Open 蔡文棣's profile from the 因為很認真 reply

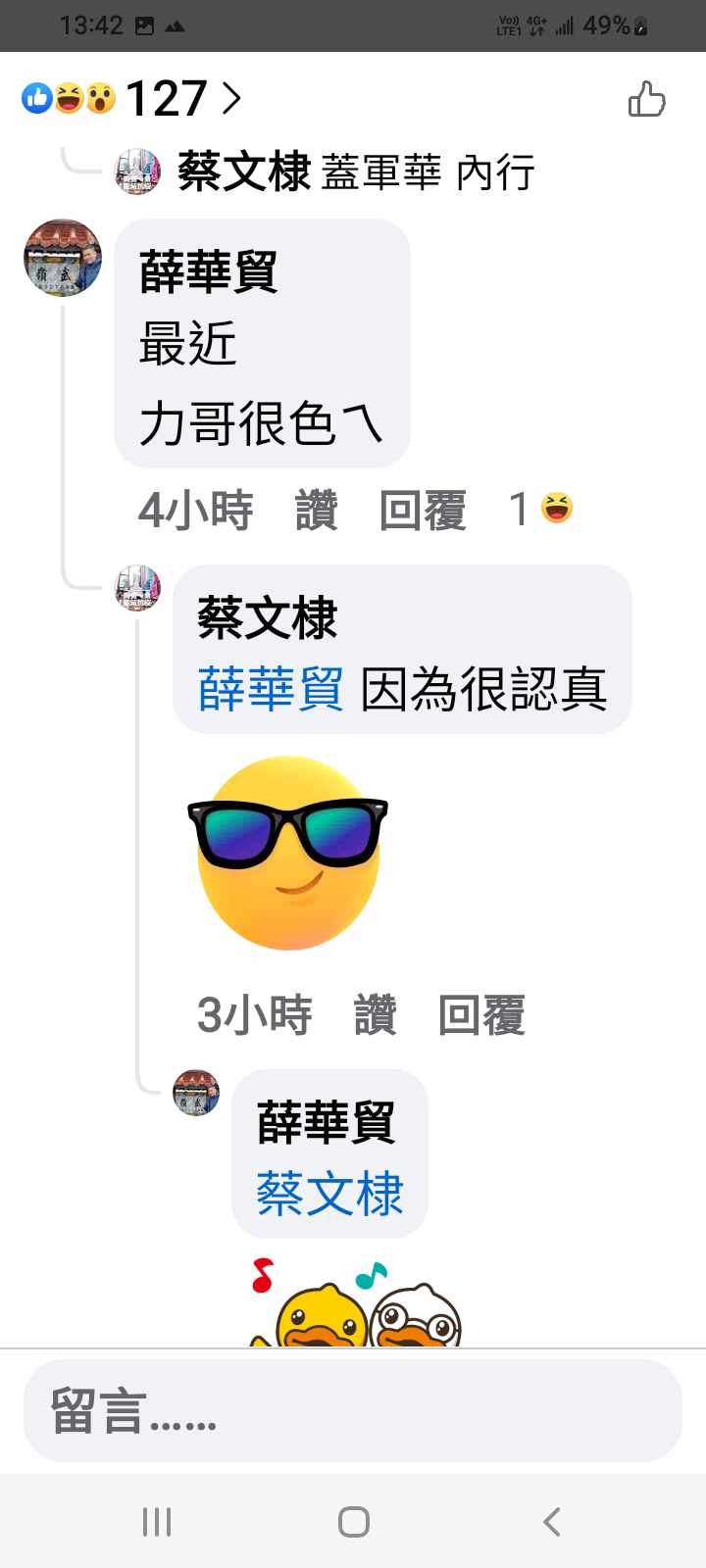coord(267,617)
